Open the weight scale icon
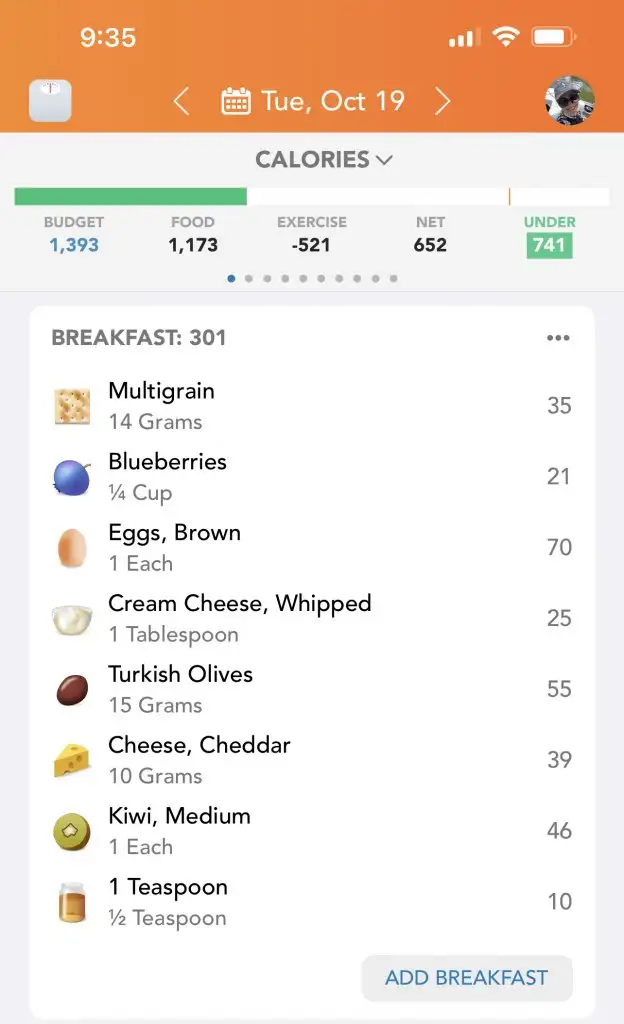Screen dimensions: 624x1024 pyautogui.click(x=50, y=101)
